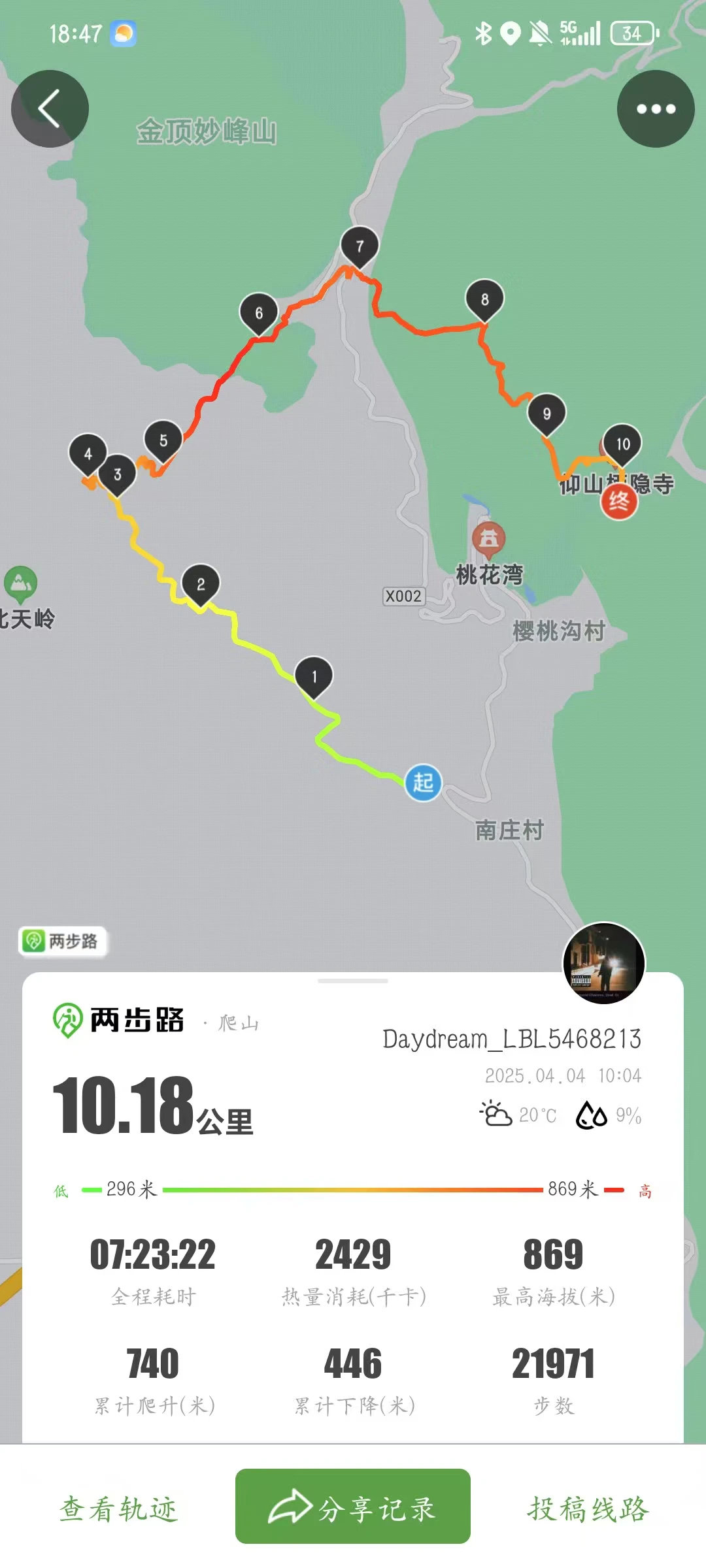Tap the red 终 end point marker
This screenshot has height=1568, width=706.
[618, 502]
